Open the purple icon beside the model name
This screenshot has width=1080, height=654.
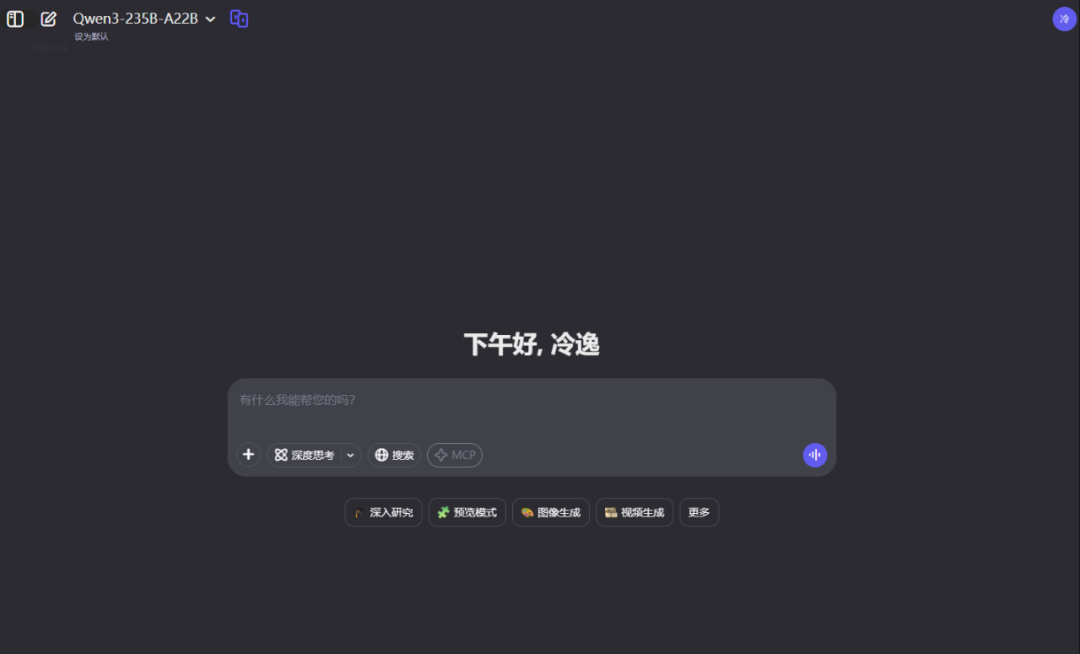click(x=239, y=19)
